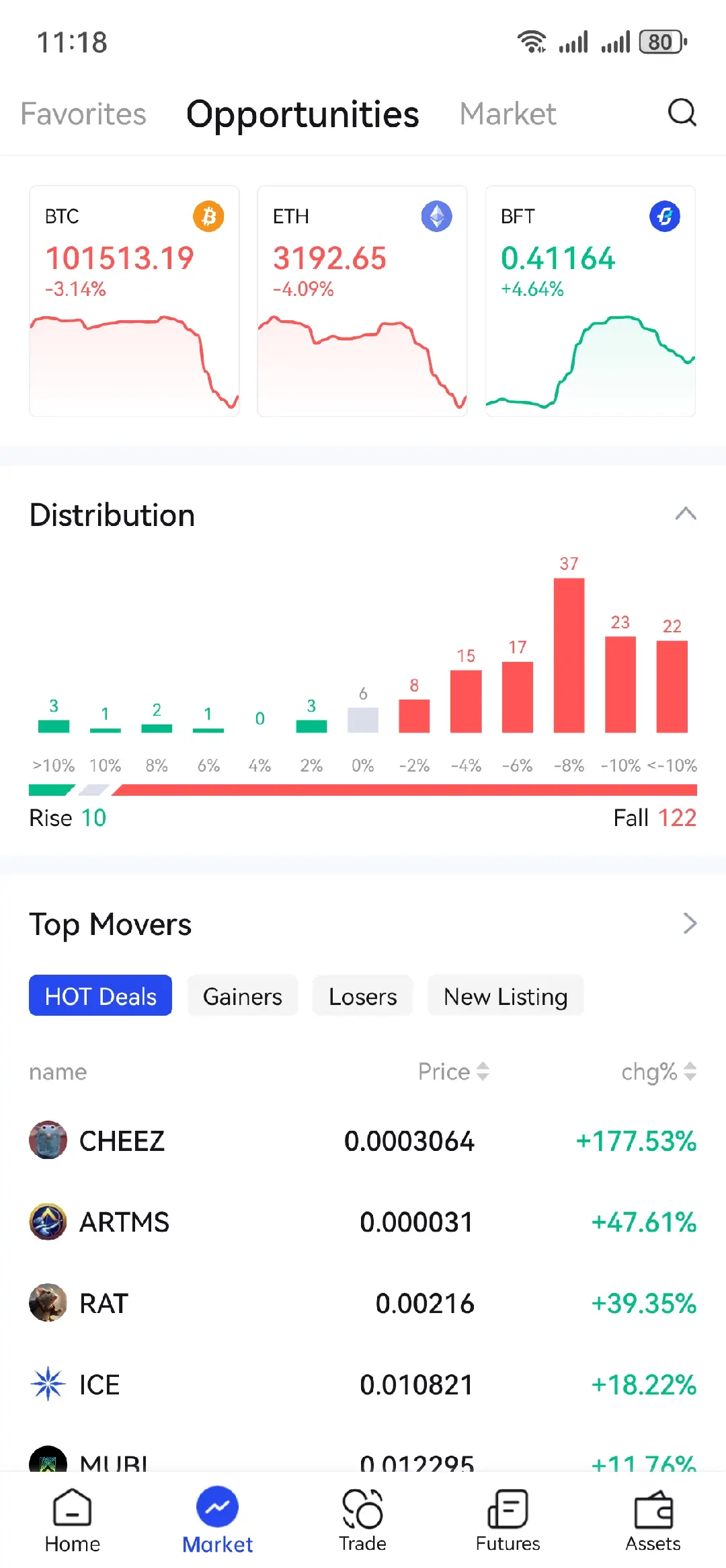Select the New Listing chip
The width and height of the screenshot is (726, 1568).
(x=506, y=996)
